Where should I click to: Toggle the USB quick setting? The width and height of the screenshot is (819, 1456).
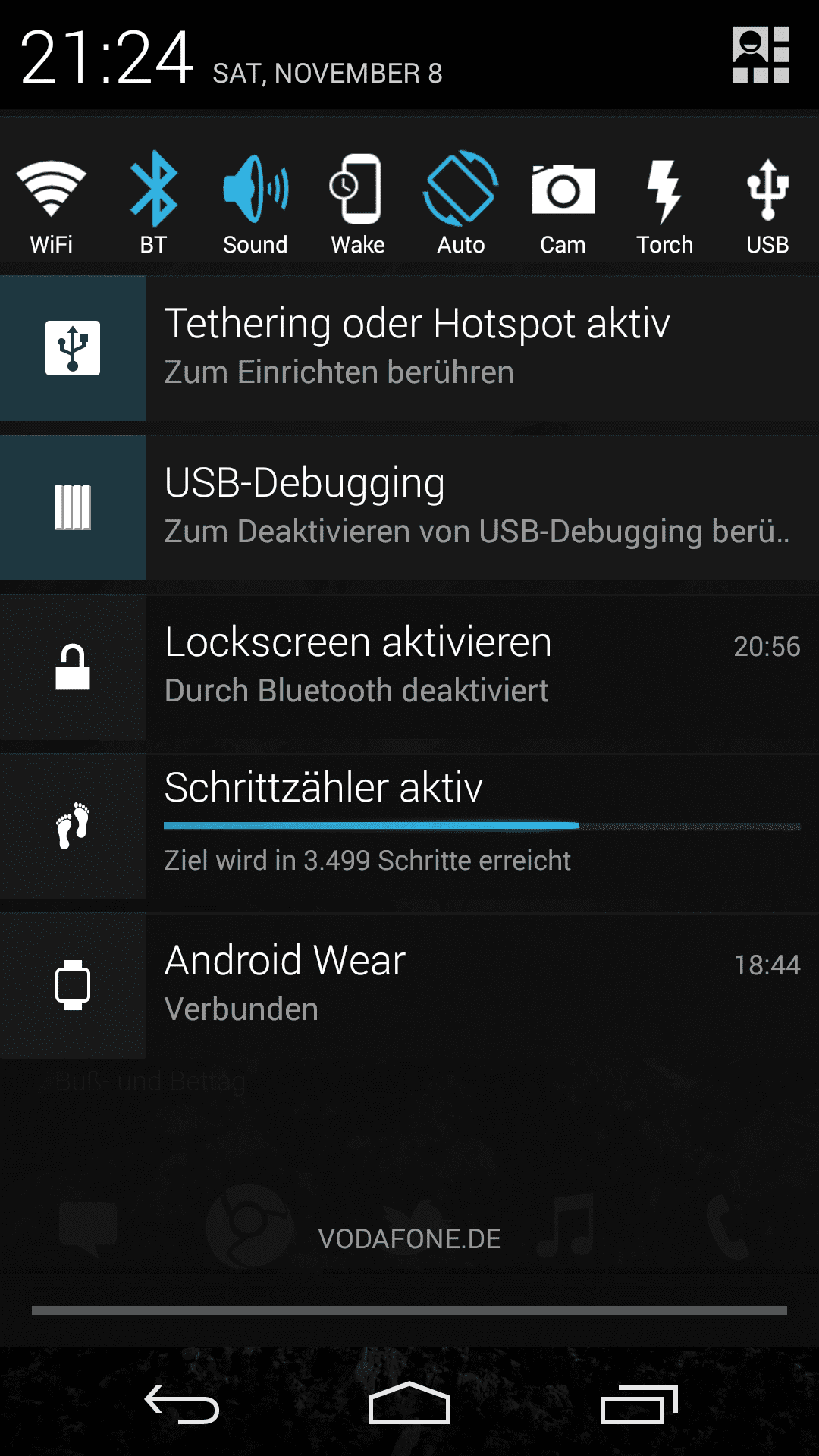tap(767, 203)
